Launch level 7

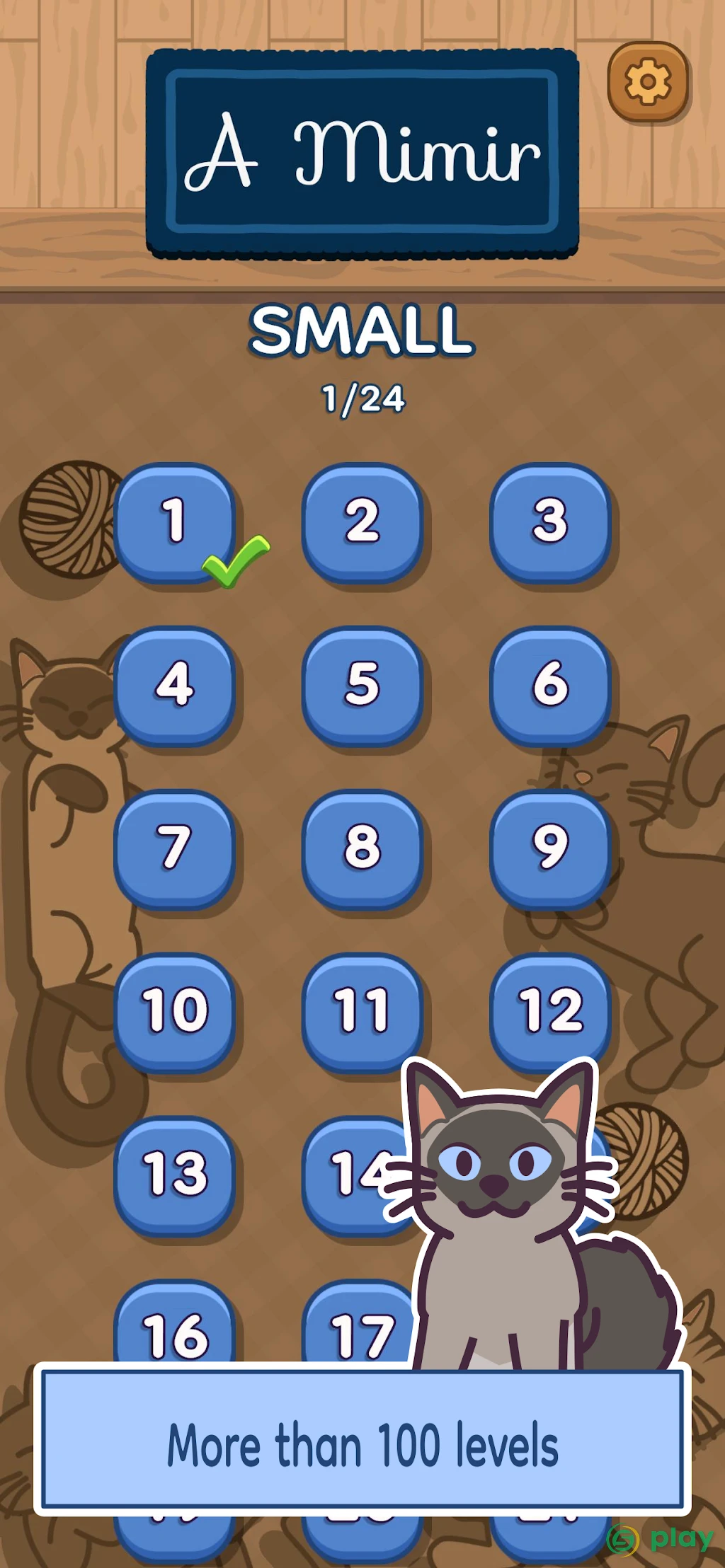[174, 850]
